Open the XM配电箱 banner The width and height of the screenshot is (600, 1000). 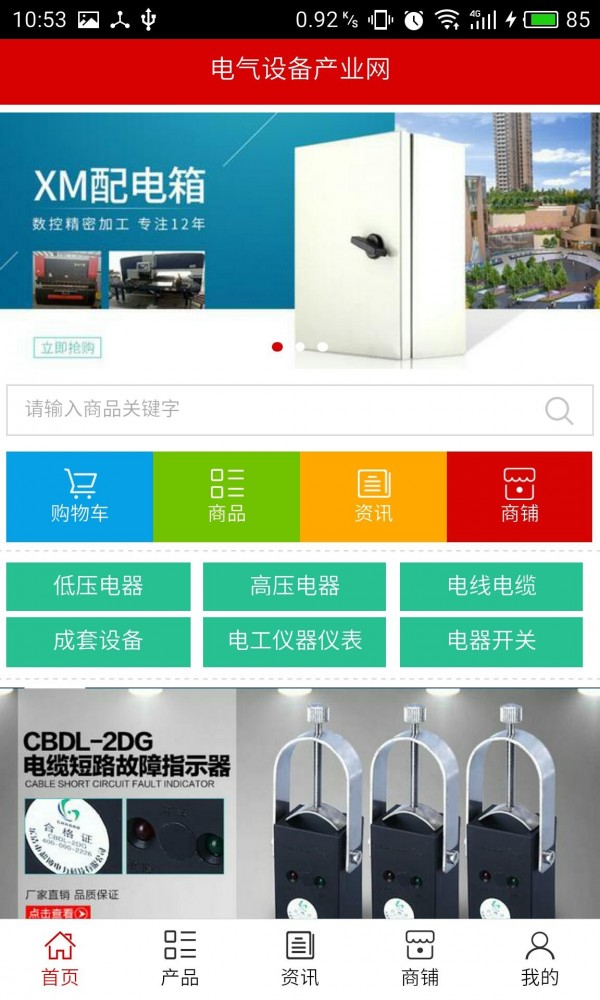(x=300, y=240)
